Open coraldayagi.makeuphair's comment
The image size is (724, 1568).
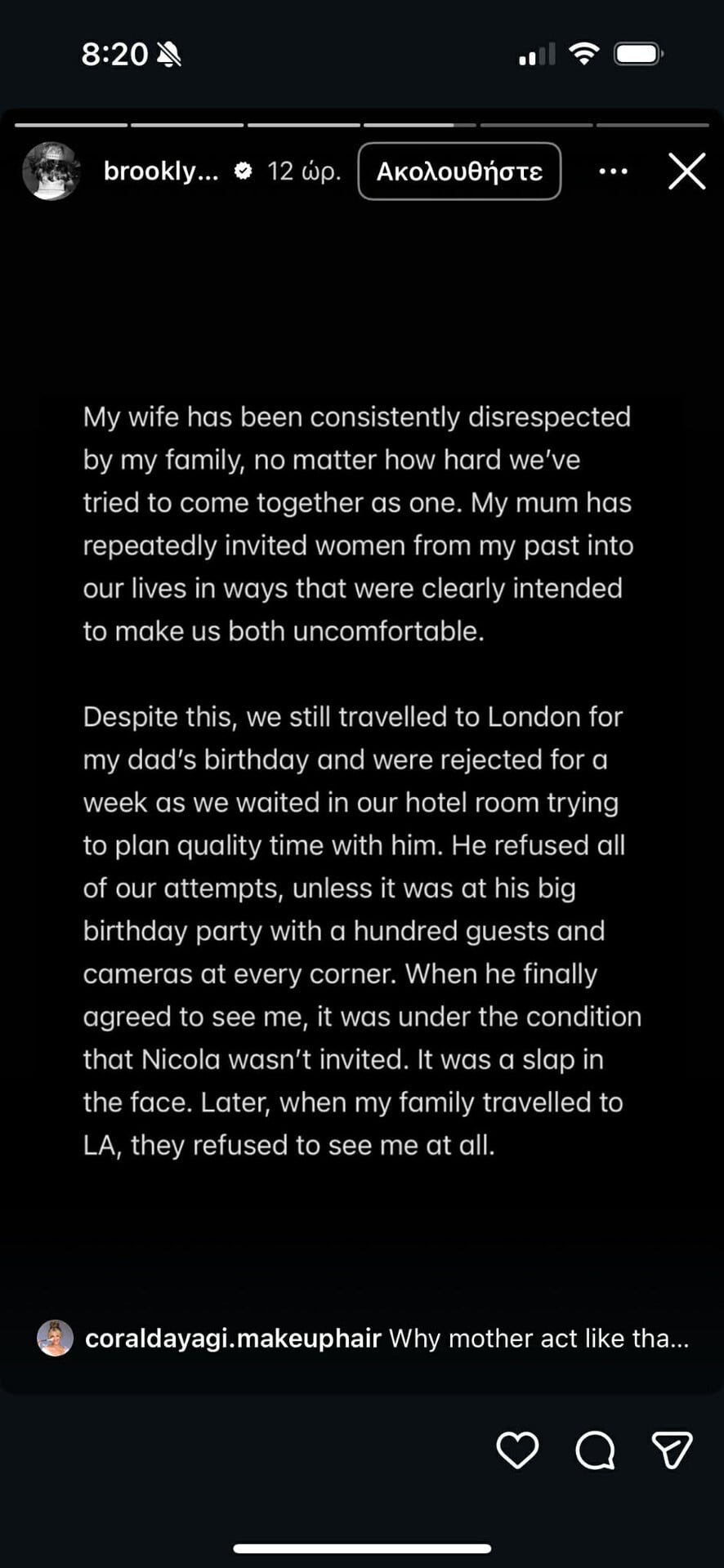tap(387, 1339)
